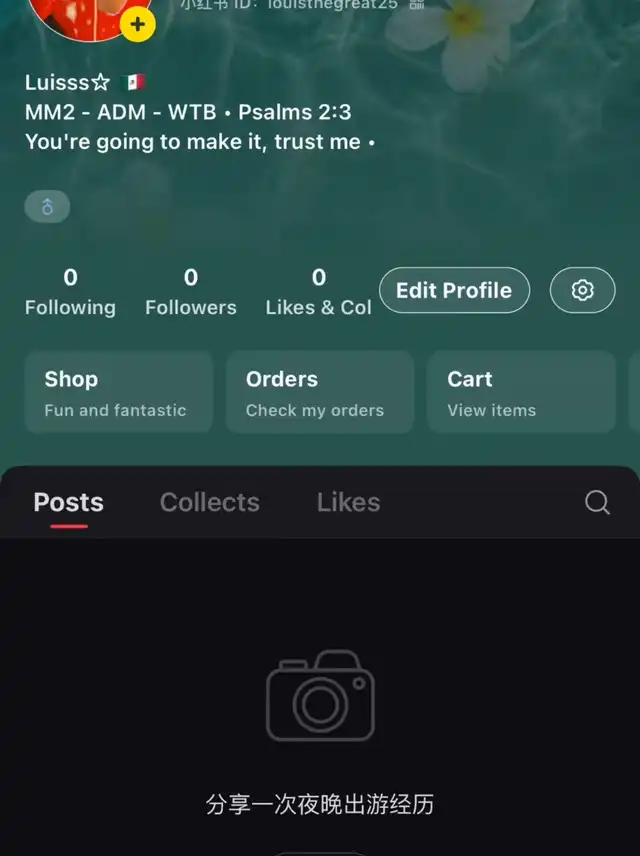The height and width of the screenshot is (856, 640).
Task: View the Following list
Action: (70, 292)
